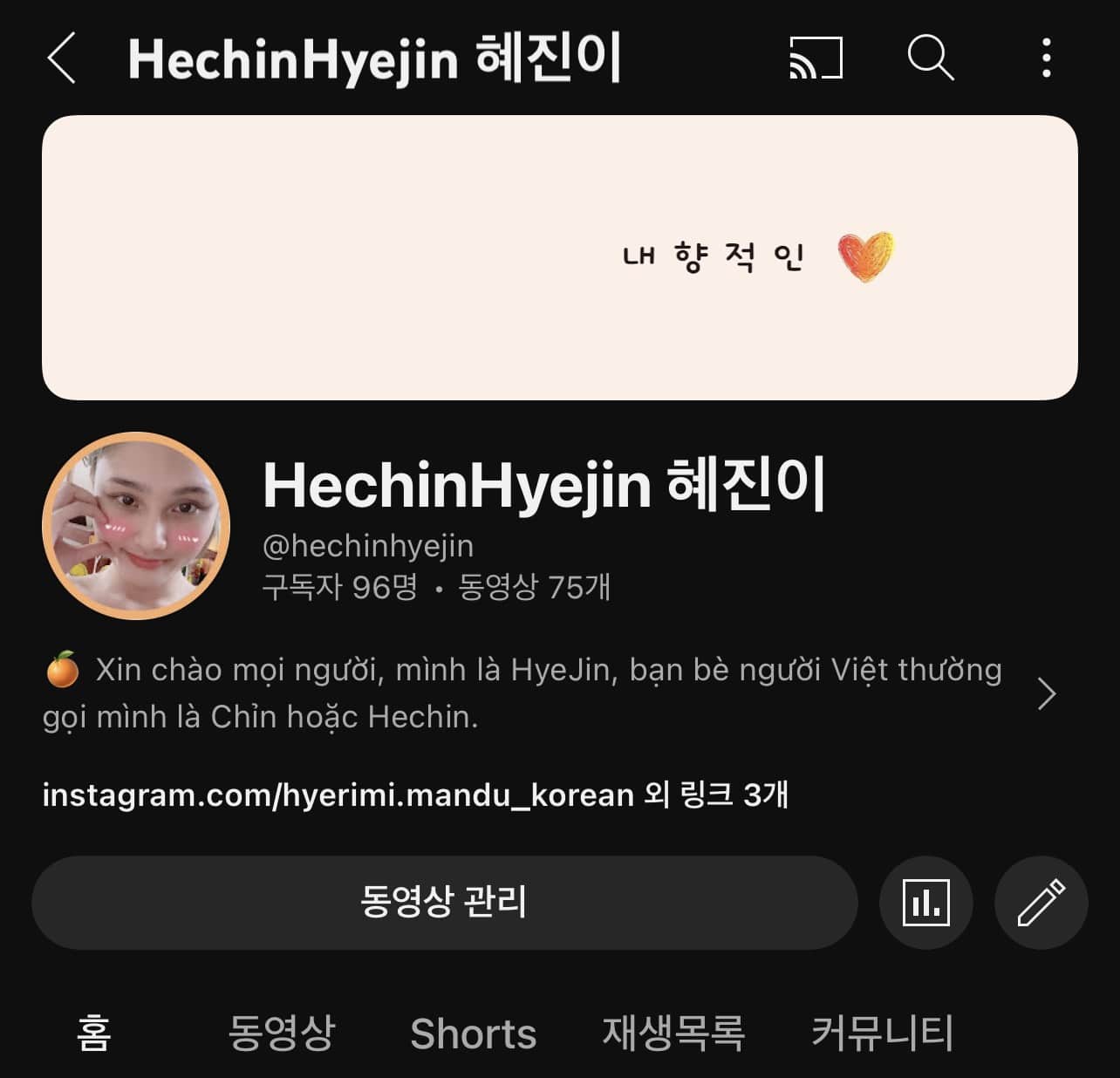Edit channel with the pencil icon
The image size is (1120, 1078).
pos(1041,902)
